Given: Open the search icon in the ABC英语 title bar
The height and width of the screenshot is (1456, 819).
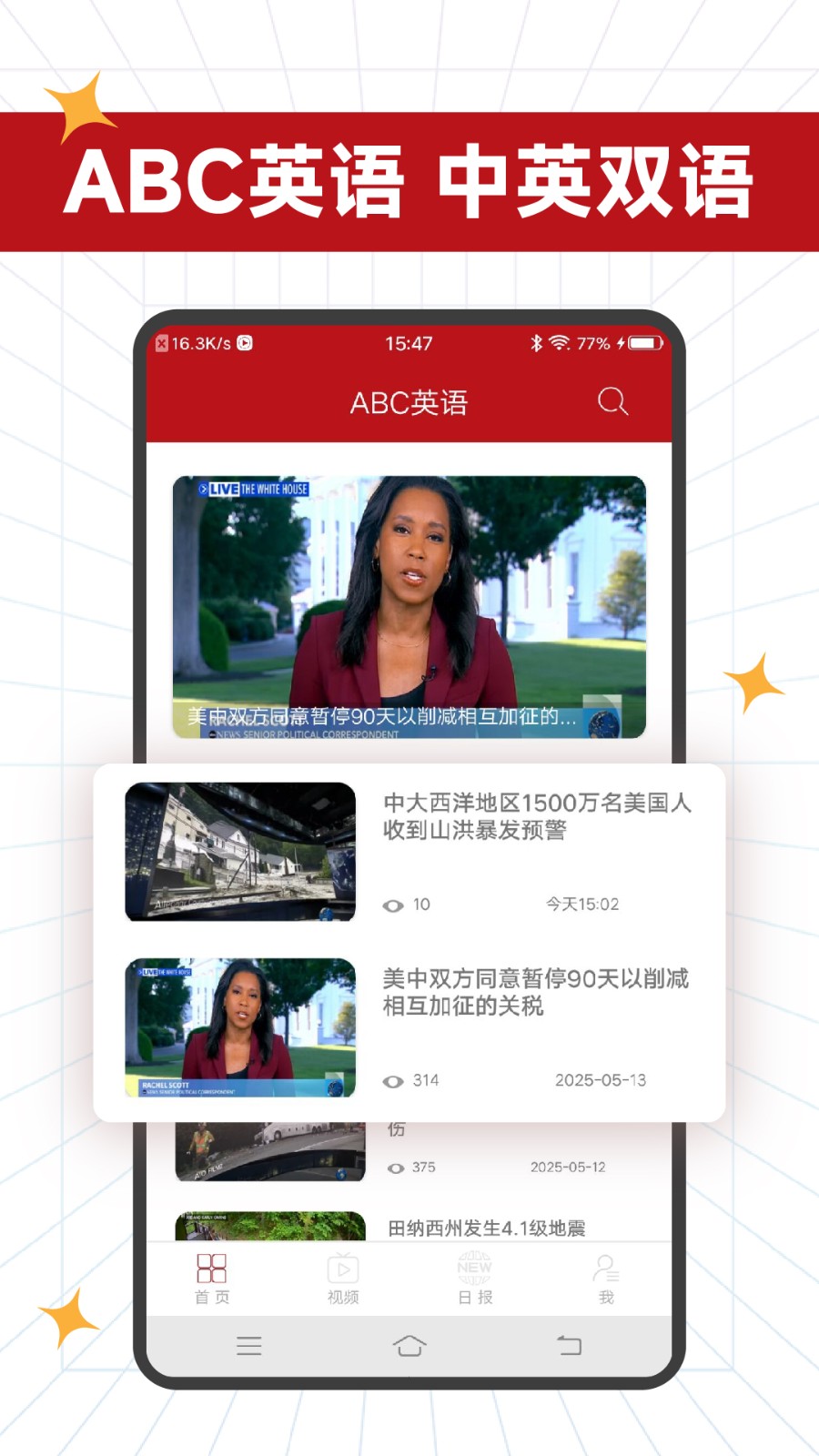Looking at the screenshot, I should [612, 400].
